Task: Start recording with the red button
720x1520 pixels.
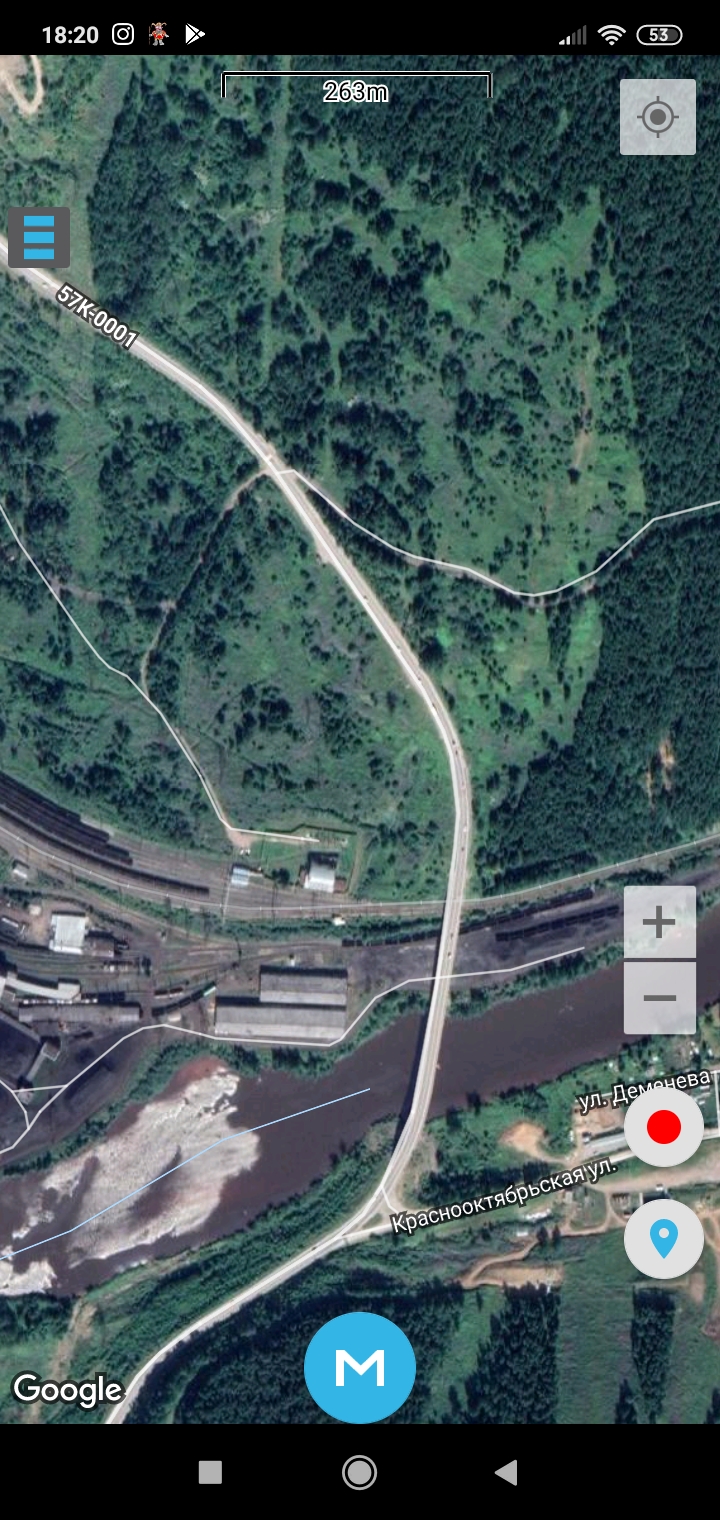Action: [x=663, y=1127]
